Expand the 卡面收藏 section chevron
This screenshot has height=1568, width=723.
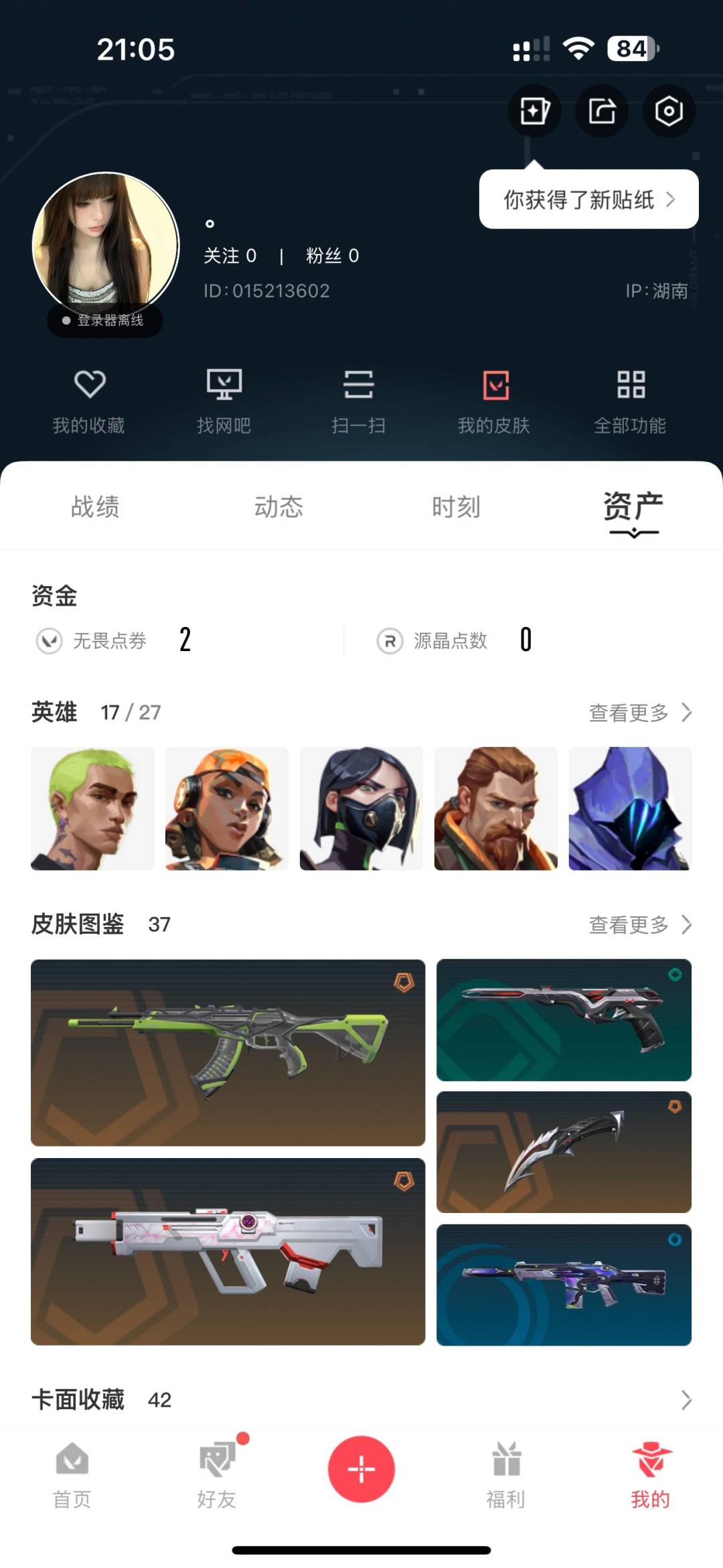click(686, 1400)
